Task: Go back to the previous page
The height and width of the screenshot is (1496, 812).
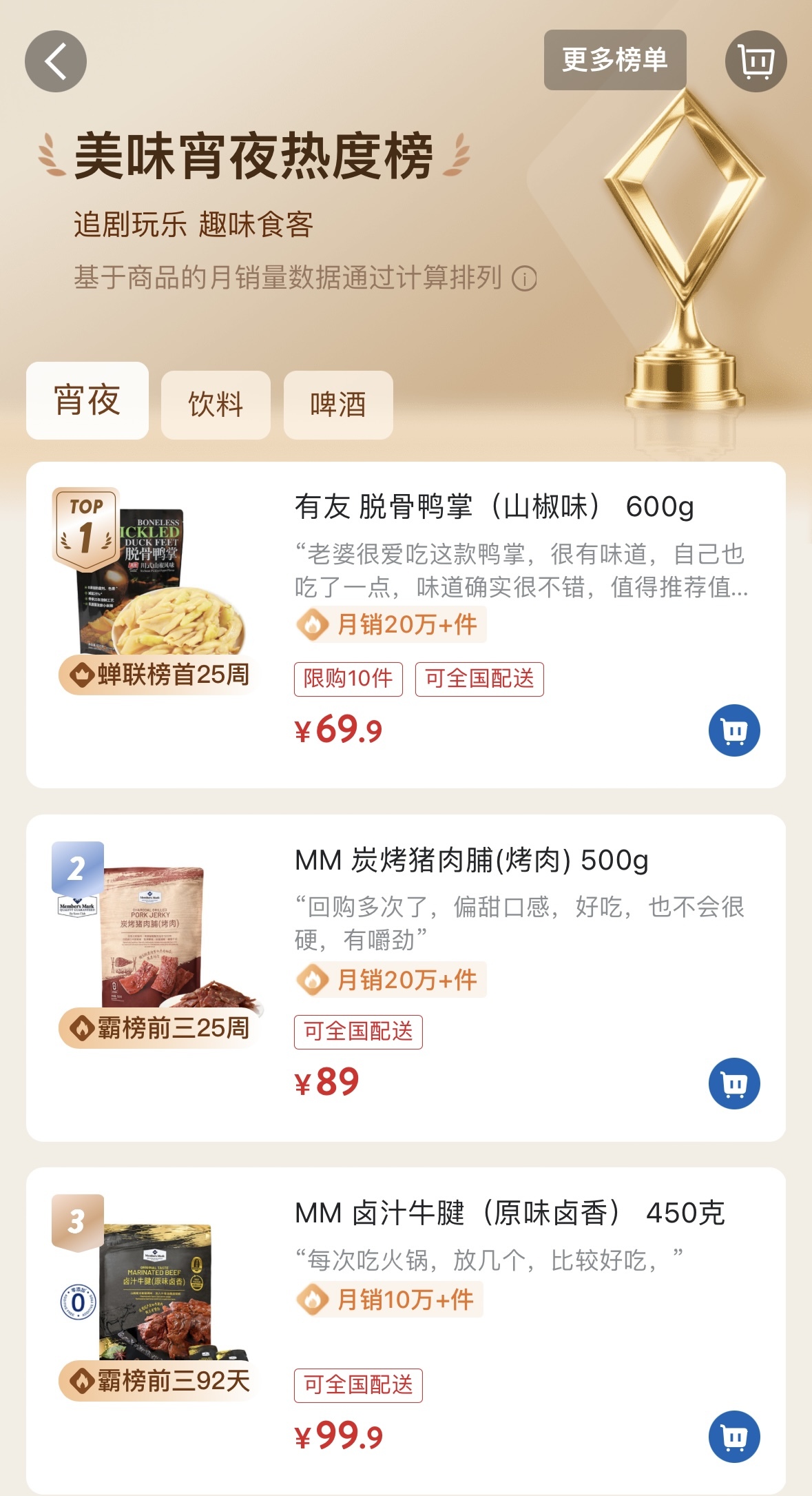Action: point(56,61)
